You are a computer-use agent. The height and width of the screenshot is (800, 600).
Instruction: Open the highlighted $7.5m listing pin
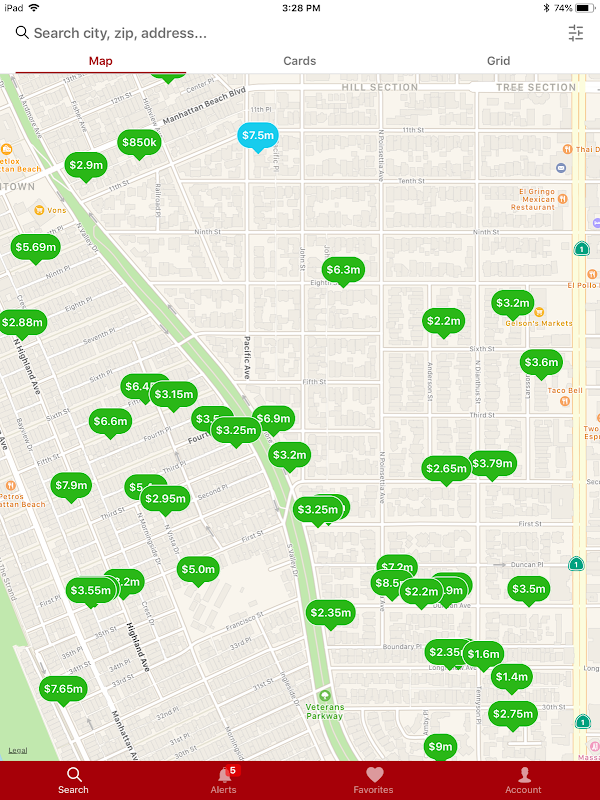pyautogui.click(x=258, y=136)
